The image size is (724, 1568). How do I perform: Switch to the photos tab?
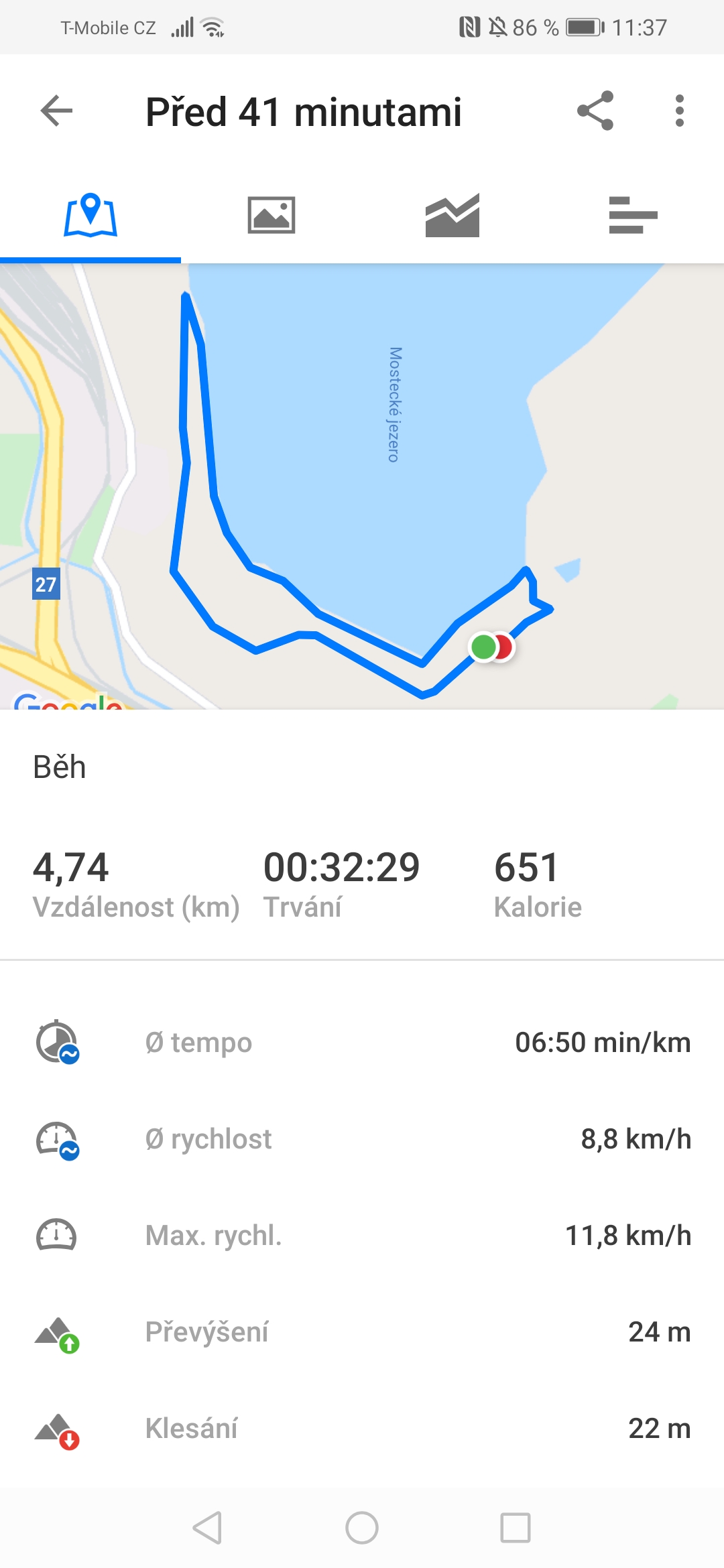[271, 215]
